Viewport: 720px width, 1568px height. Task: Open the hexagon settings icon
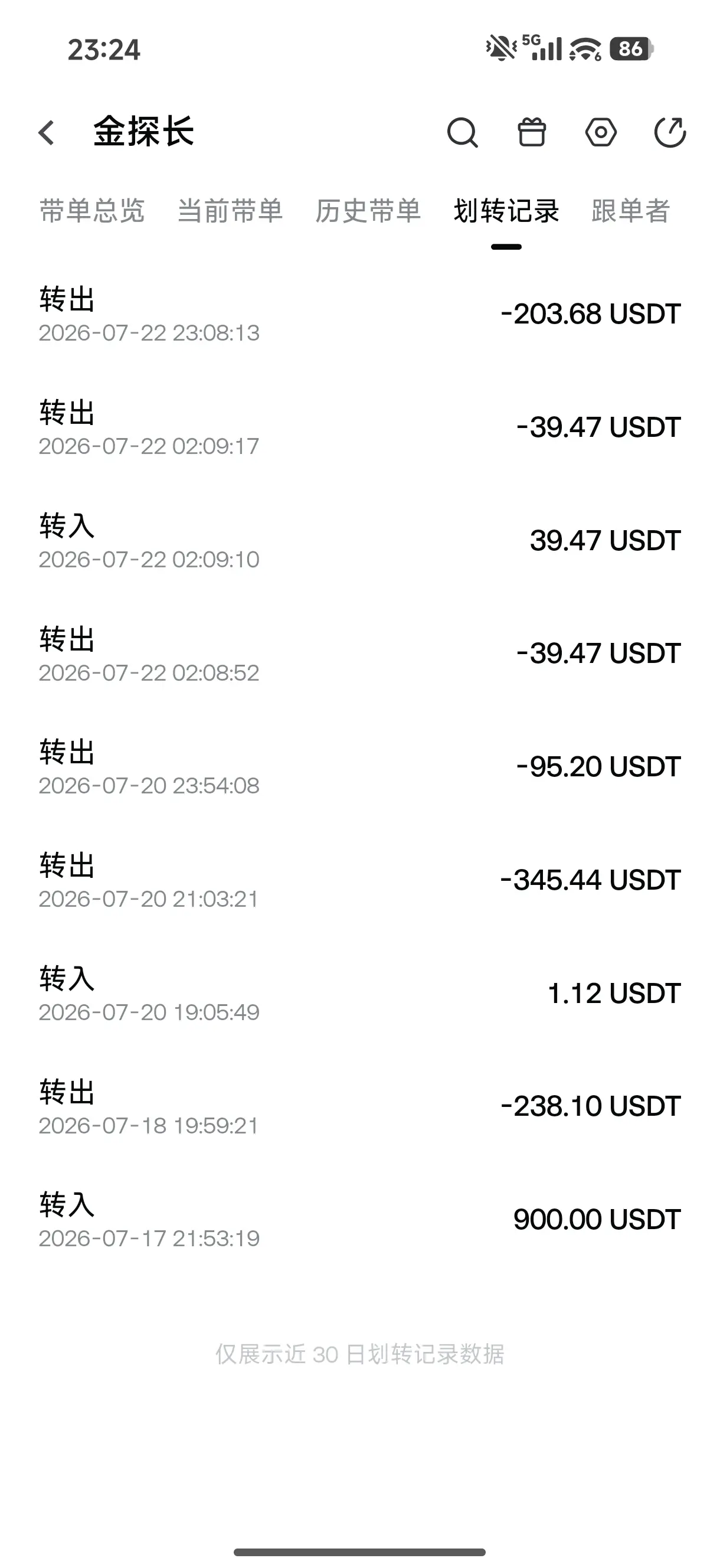pos(601,132)
